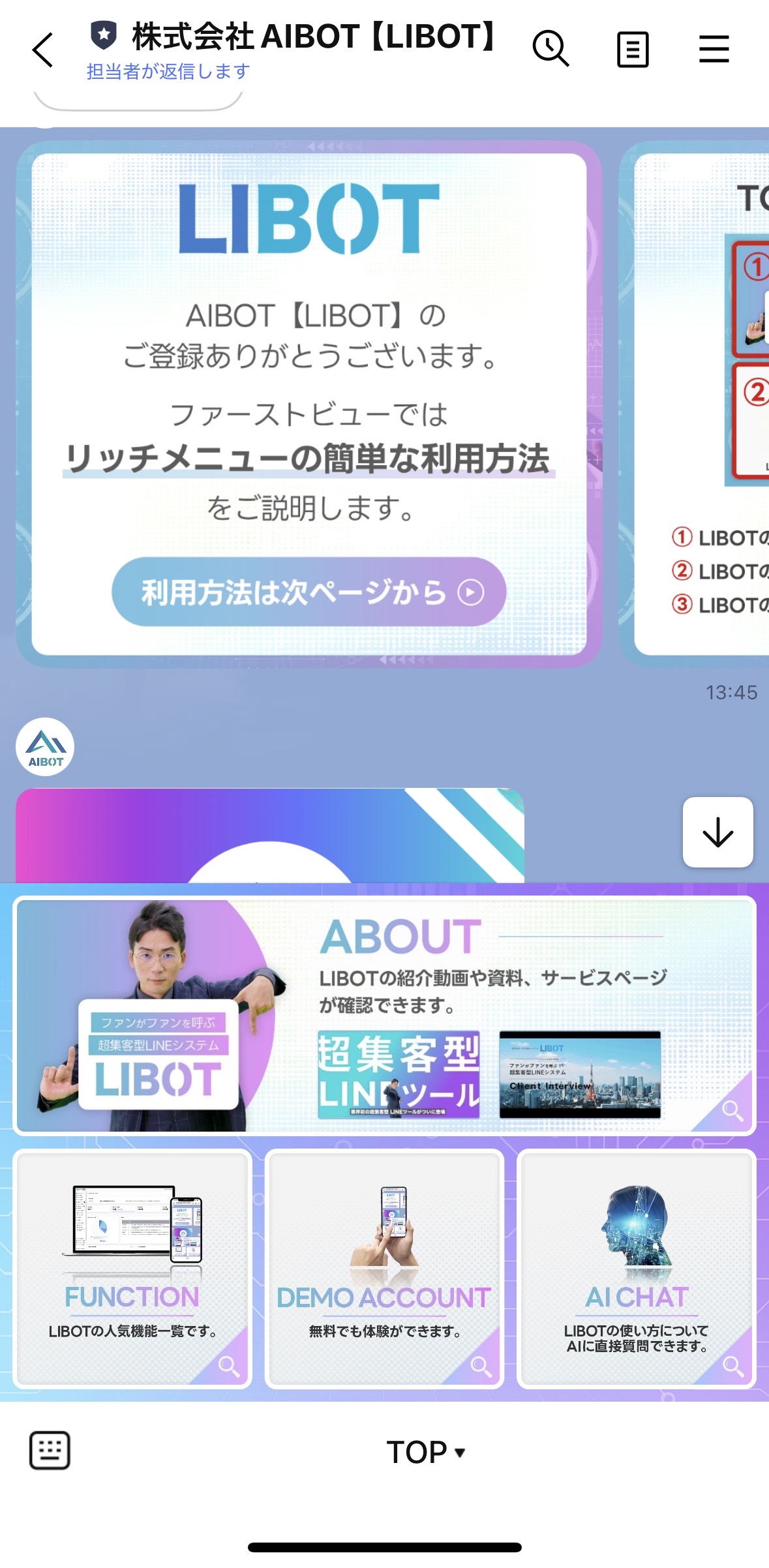
Task: Open the notes list icon
Action: point(633,50)
